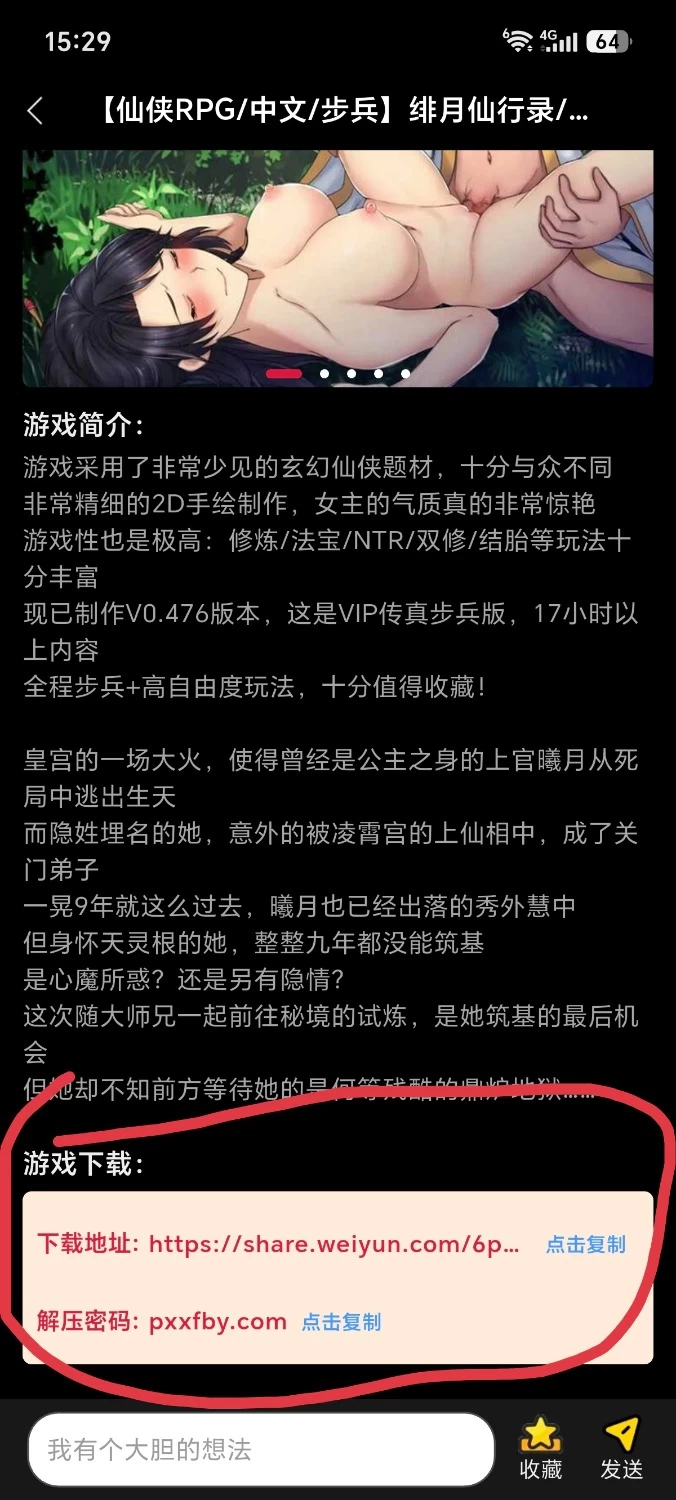Tap 发送 to send the comment
This screenshot has width=676, height=1500.
621,1451
